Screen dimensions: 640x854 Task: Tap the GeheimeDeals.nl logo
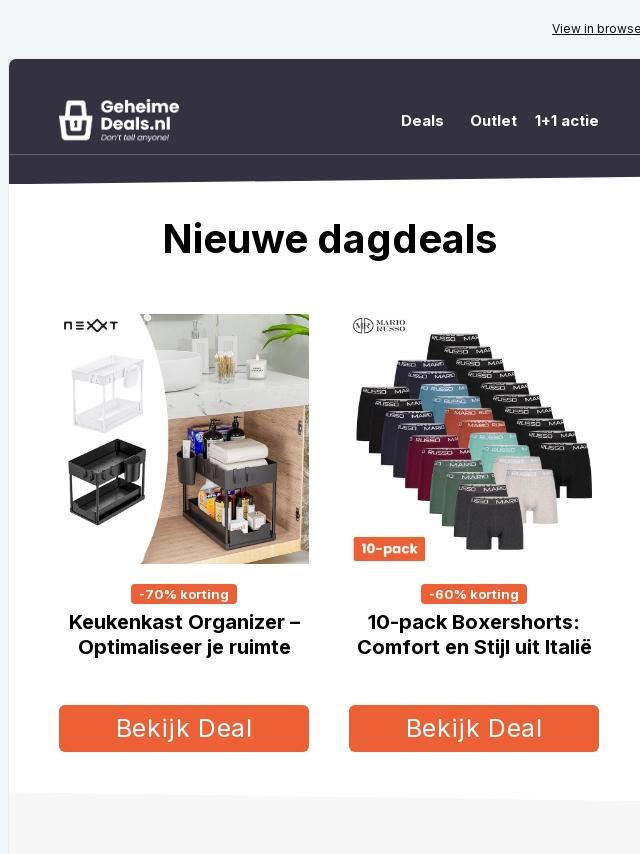click(119, 120)
